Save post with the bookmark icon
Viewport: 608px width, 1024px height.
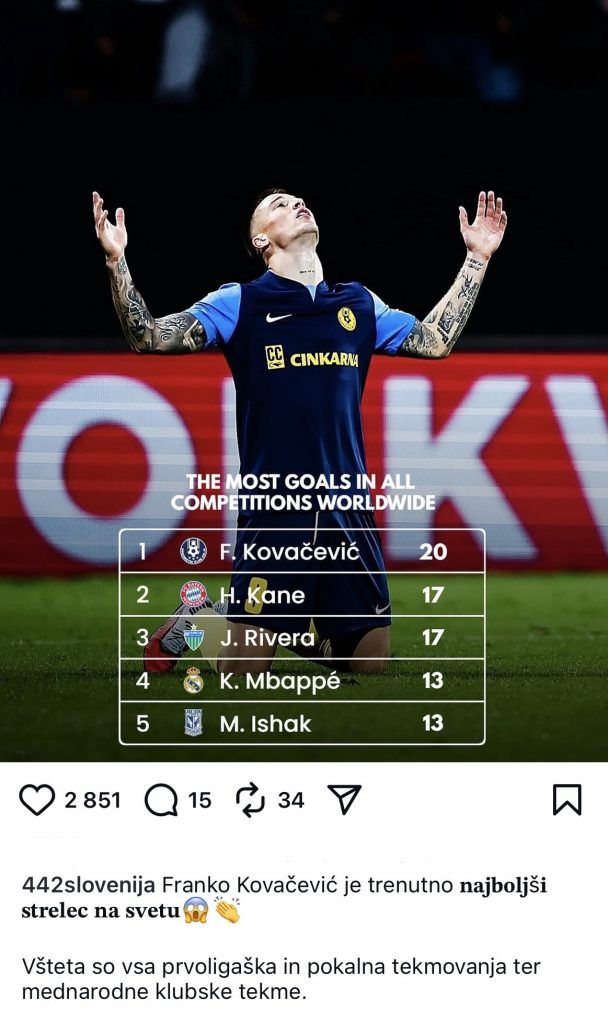pyautogui.click(x=567, y=799)
